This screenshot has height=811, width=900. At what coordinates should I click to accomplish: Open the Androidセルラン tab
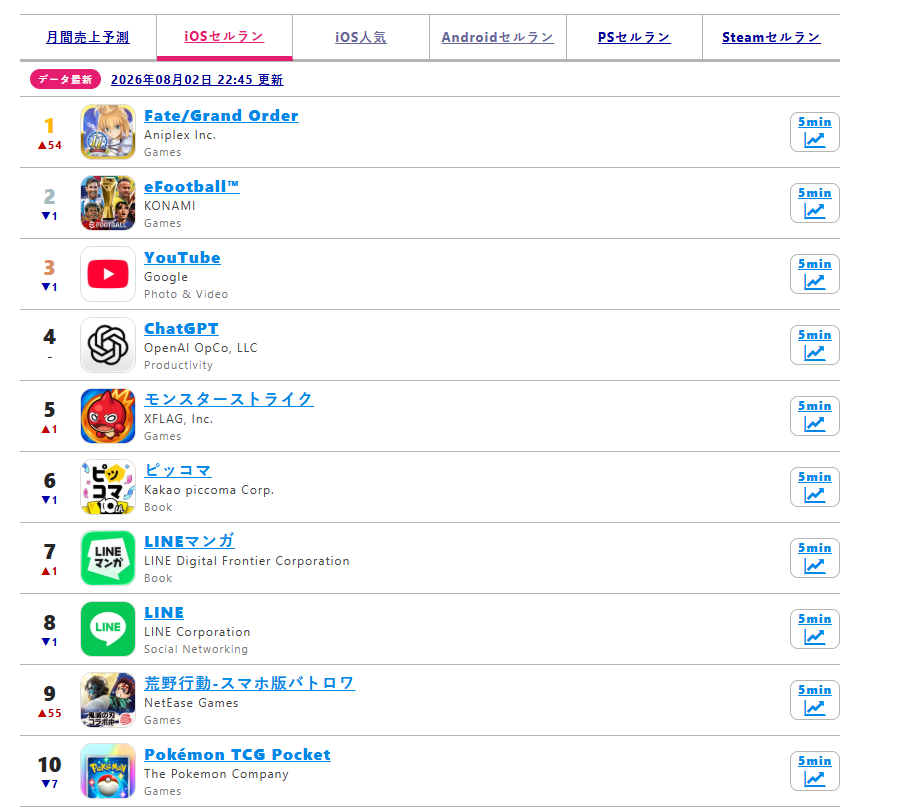[498, 37]
